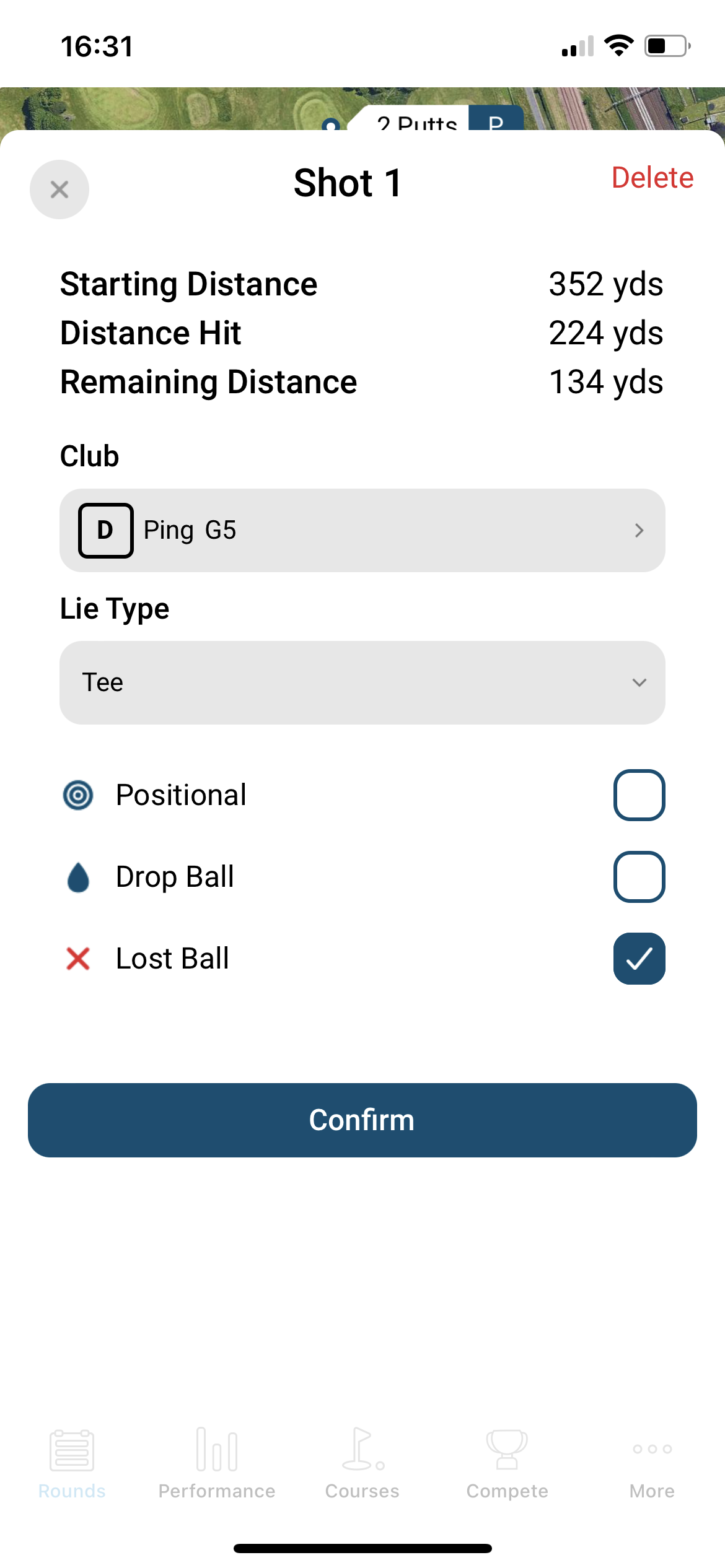Switch to the Rounds tab

click(72, 1464)
